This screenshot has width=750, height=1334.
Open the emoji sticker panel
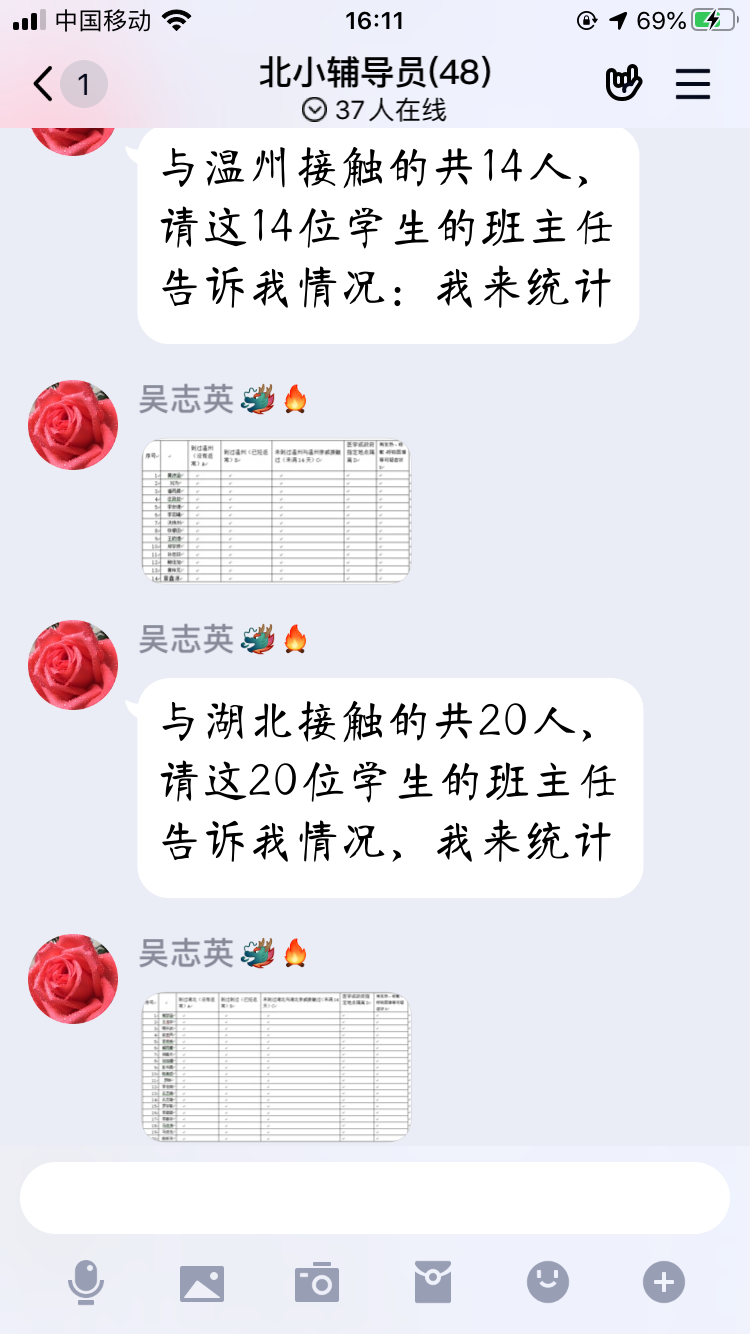548,1281
